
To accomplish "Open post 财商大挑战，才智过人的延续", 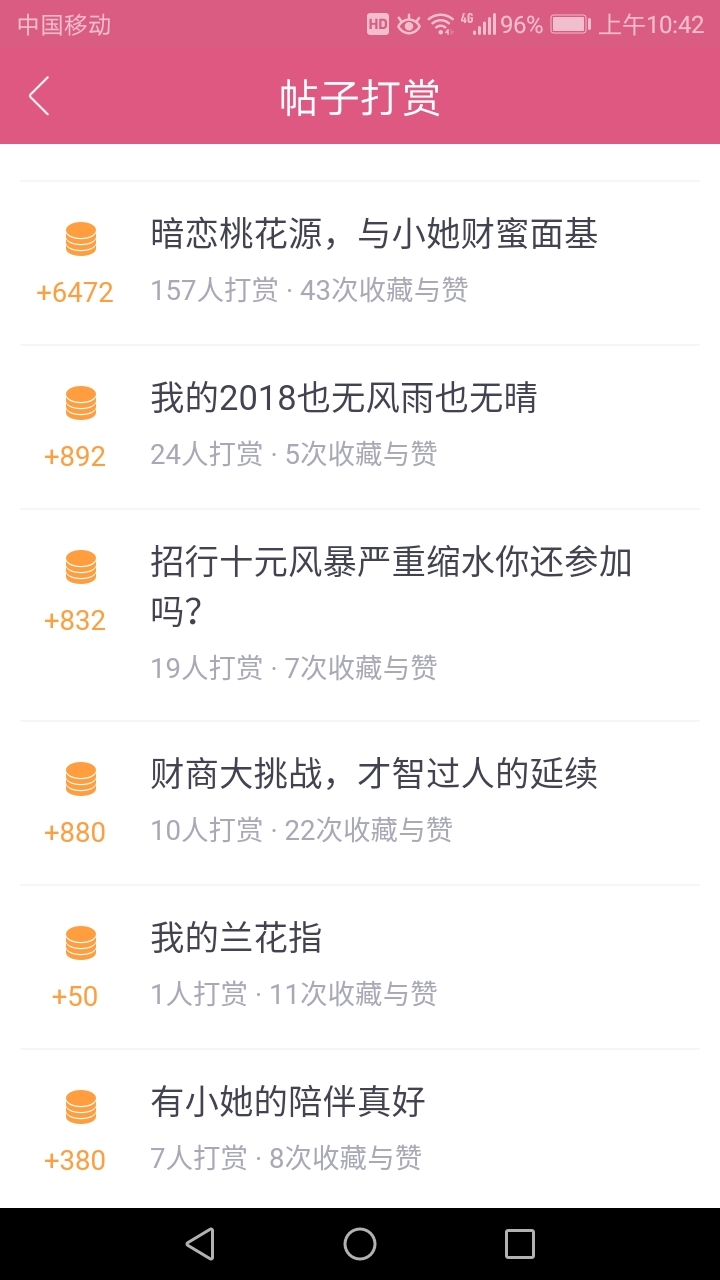I will 360,803.
